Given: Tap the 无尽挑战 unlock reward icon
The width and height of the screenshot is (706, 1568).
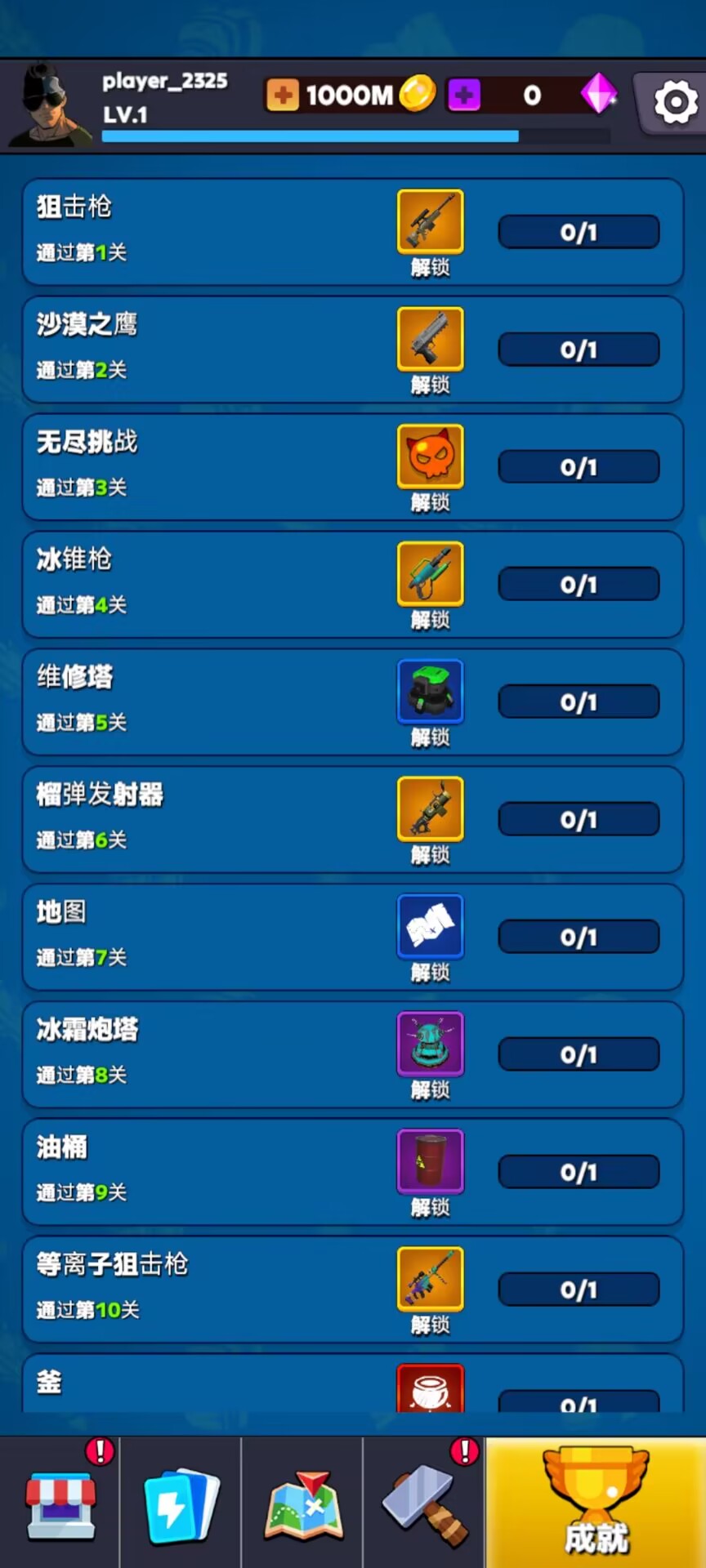Looking at the screenshot, I should 430,457.
